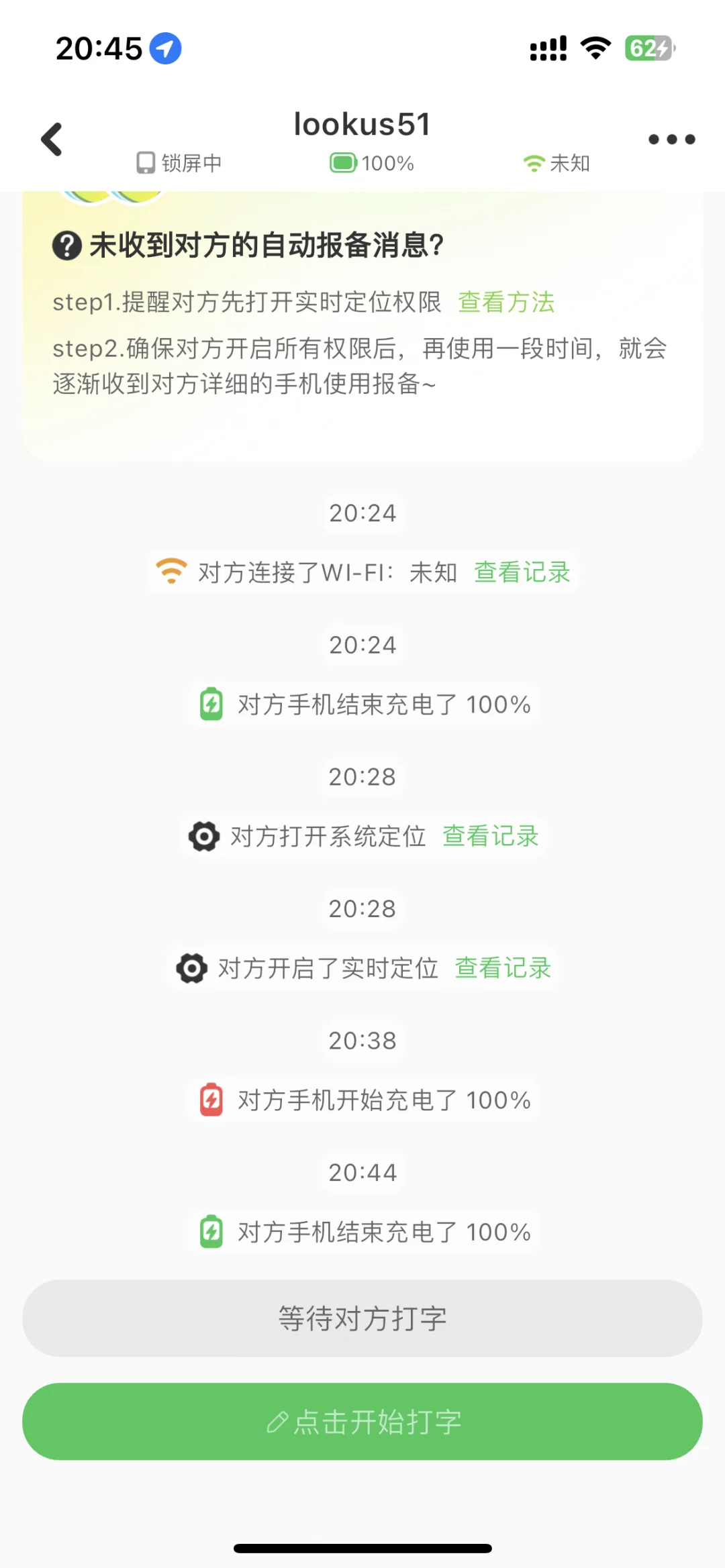Open 查看方法 link for location permission
The width and height of the screenshot is (725, 1568).
[506, 302]
